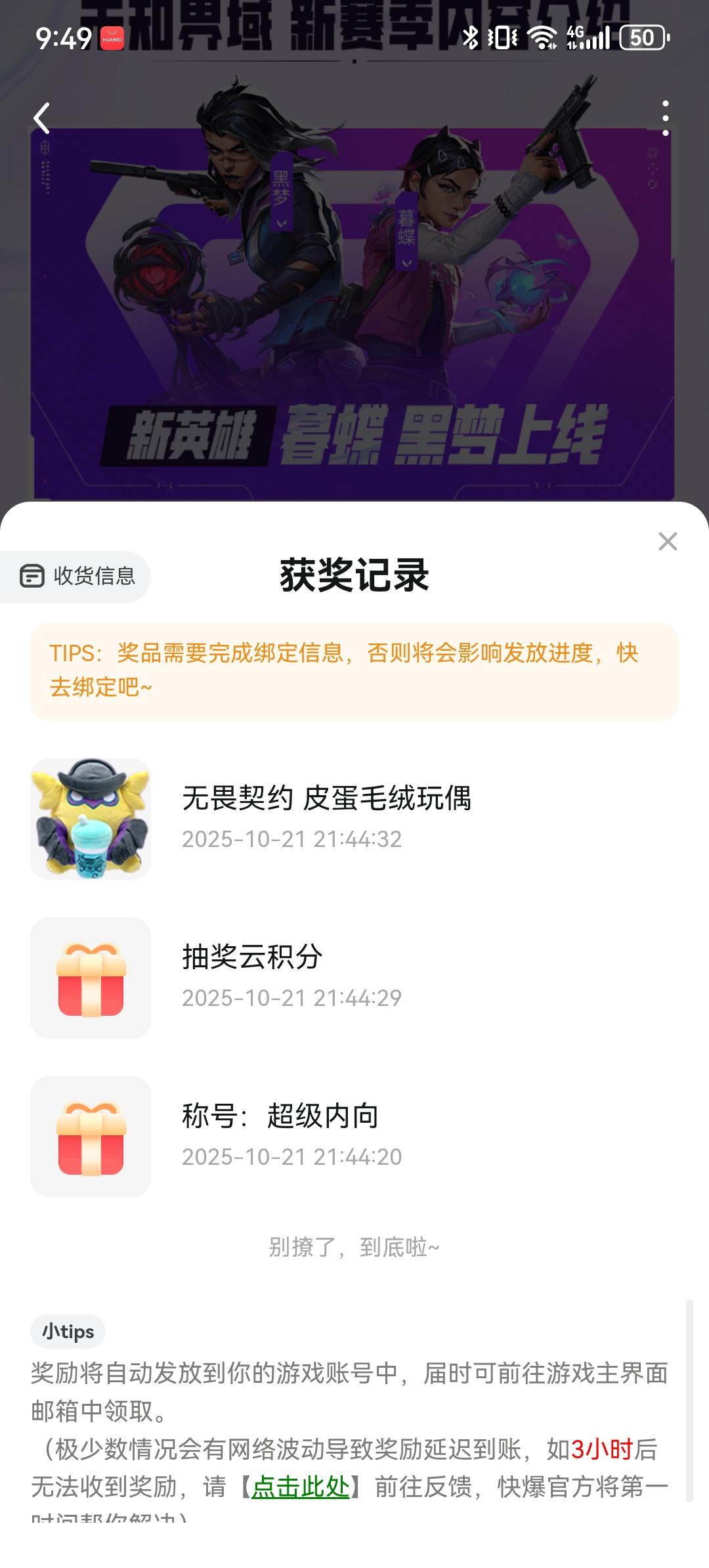Tap the TIPS binding reminder banner
This screenshot has height=1568, width=709.
click(x=354, y=670)
